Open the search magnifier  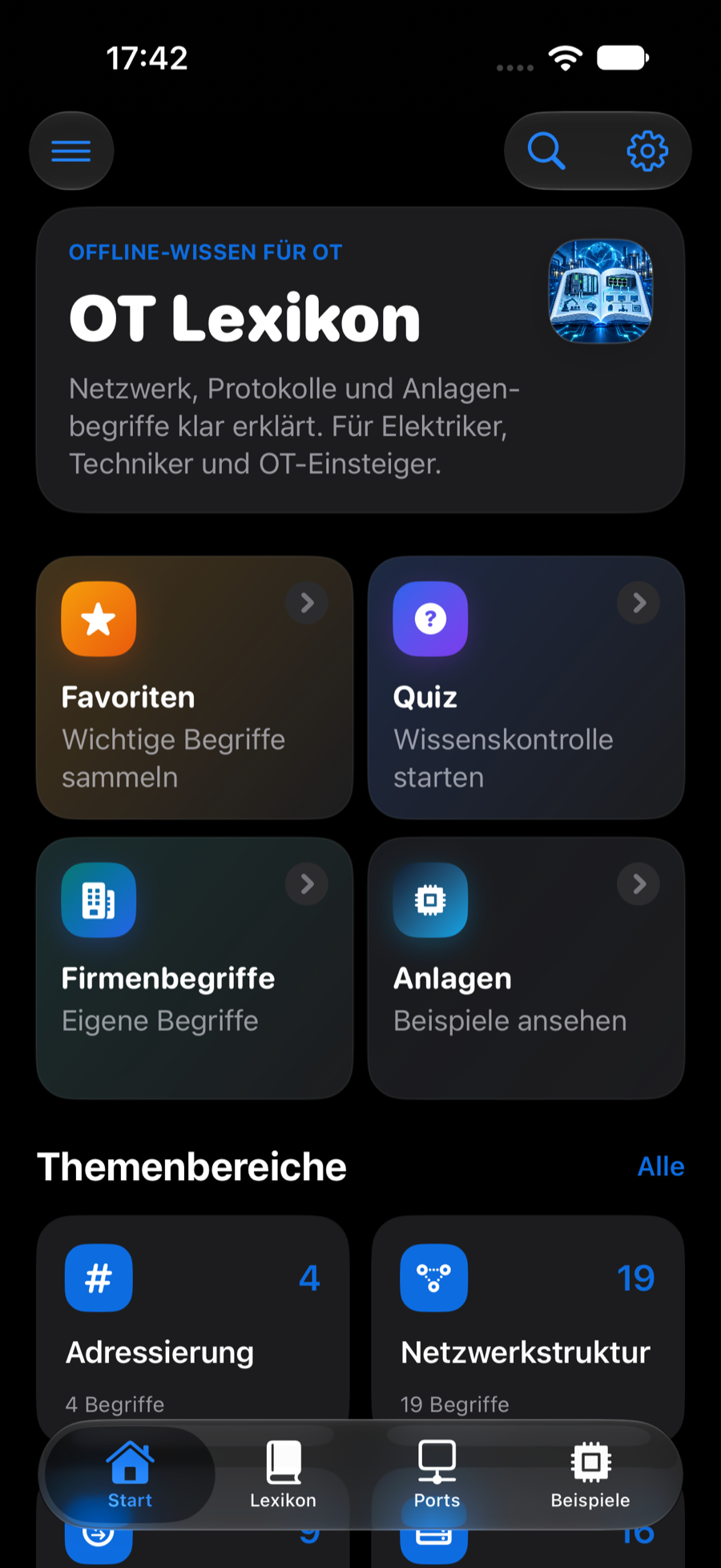pos(546,151)
